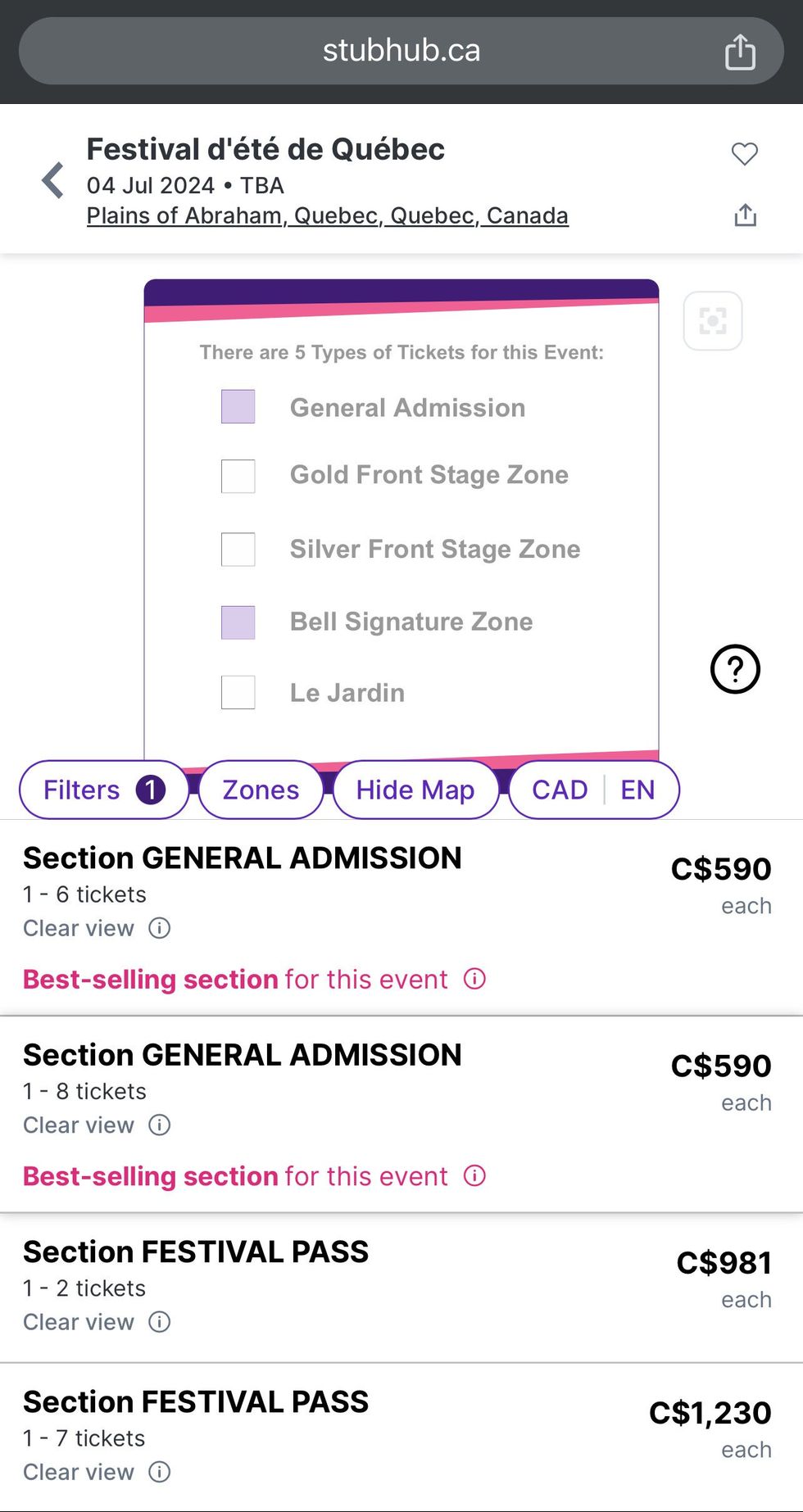Screen dimensions: 803x1512
Task: Open the Filters panel
Action: point(102,790)
